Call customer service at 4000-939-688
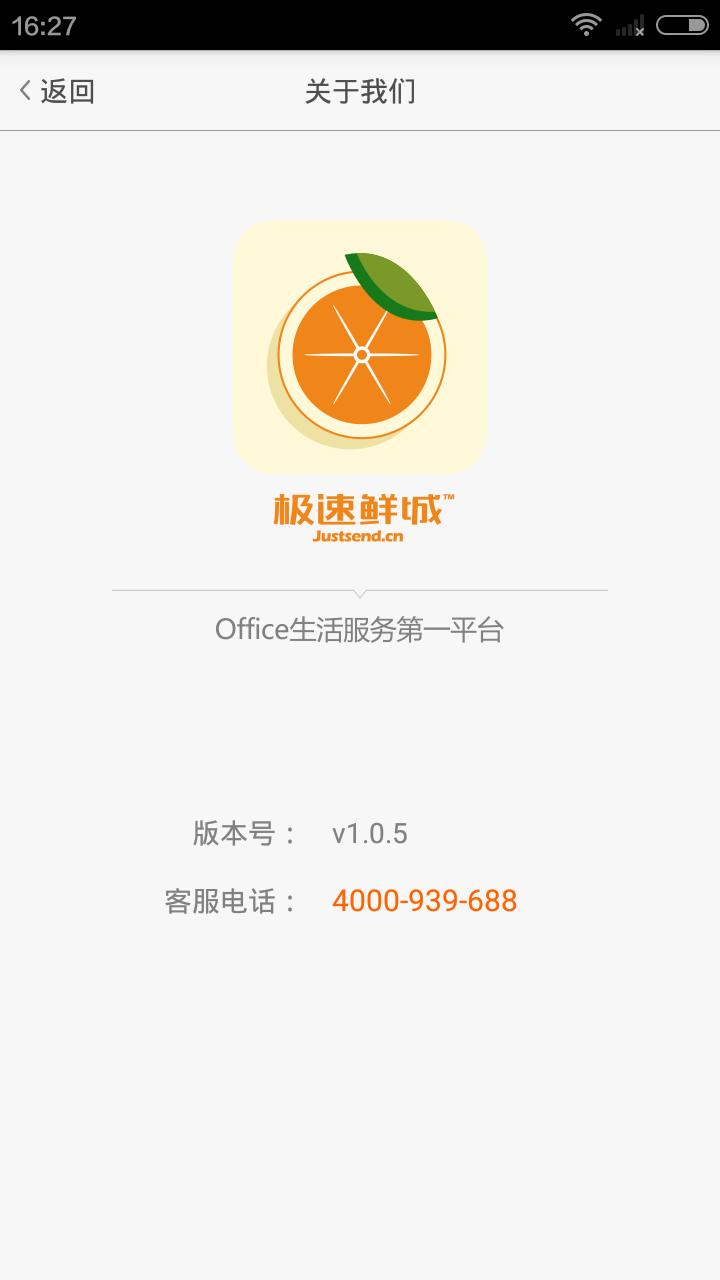 [x=424, y=901]
